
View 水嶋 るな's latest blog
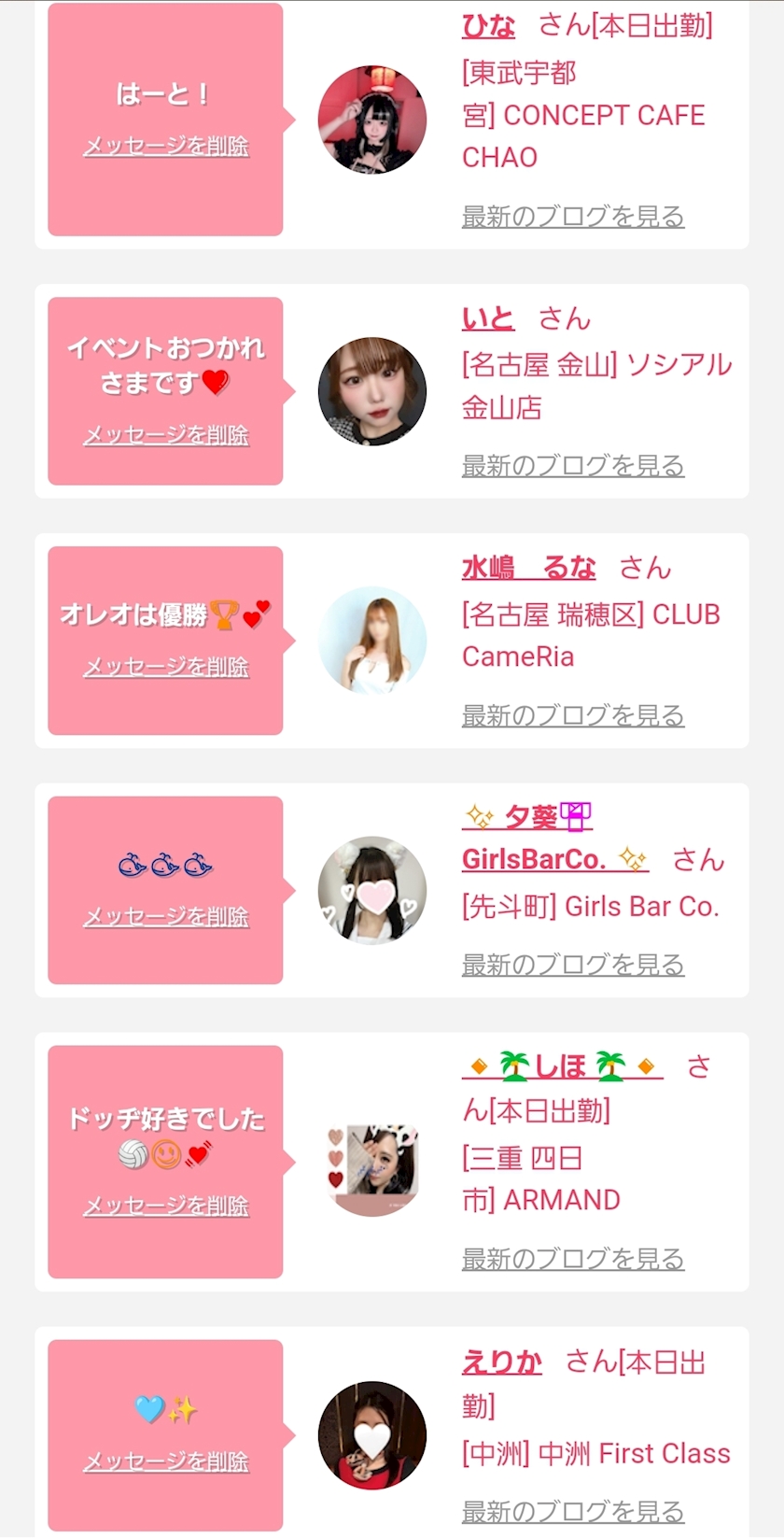(x=573, y=716)
